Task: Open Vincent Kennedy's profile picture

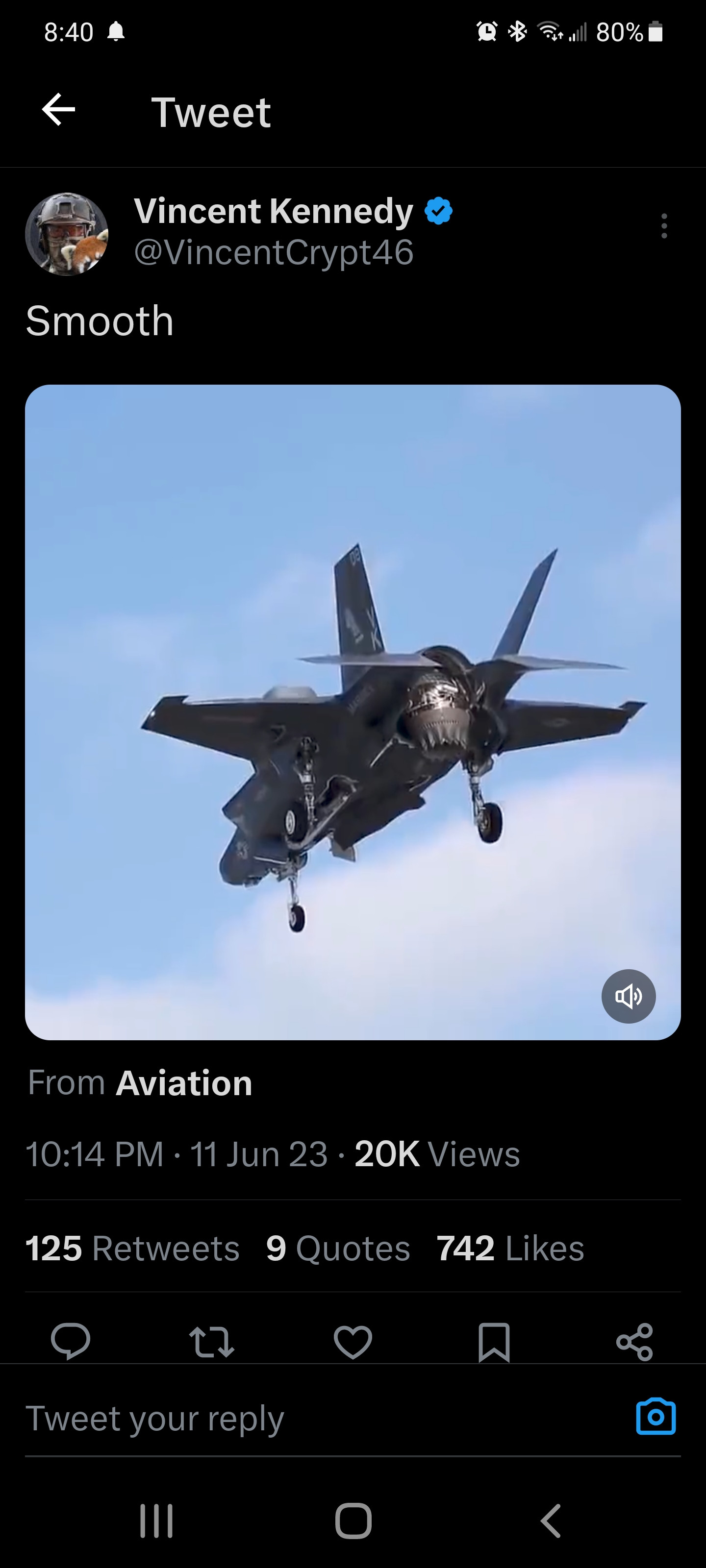Action: pos(66,234)
